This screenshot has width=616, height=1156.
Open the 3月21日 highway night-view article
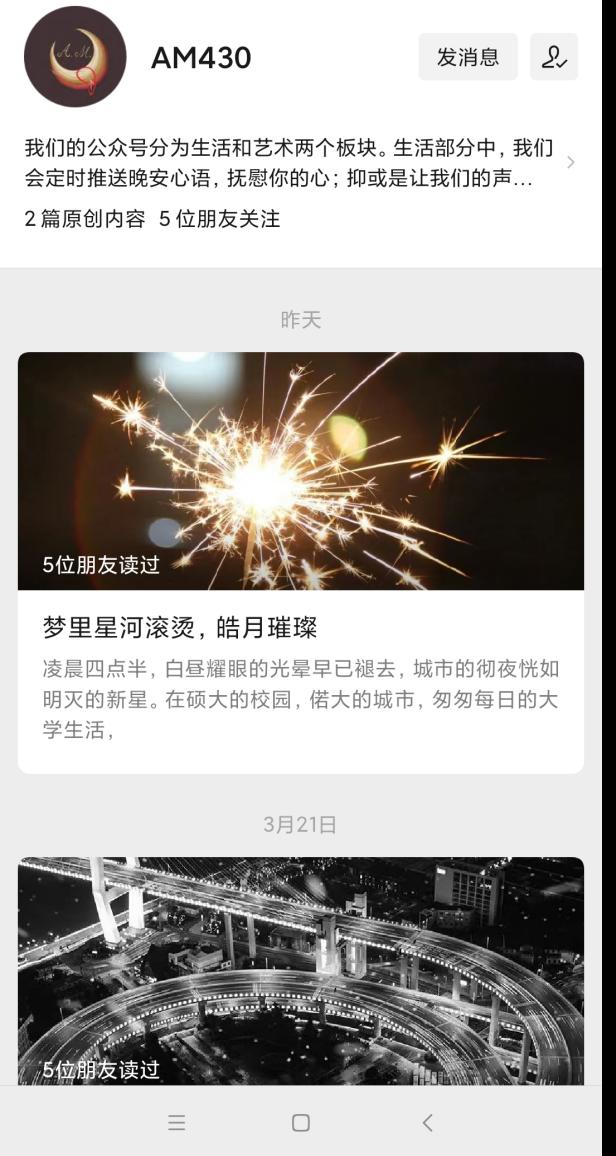pos(300,970)
